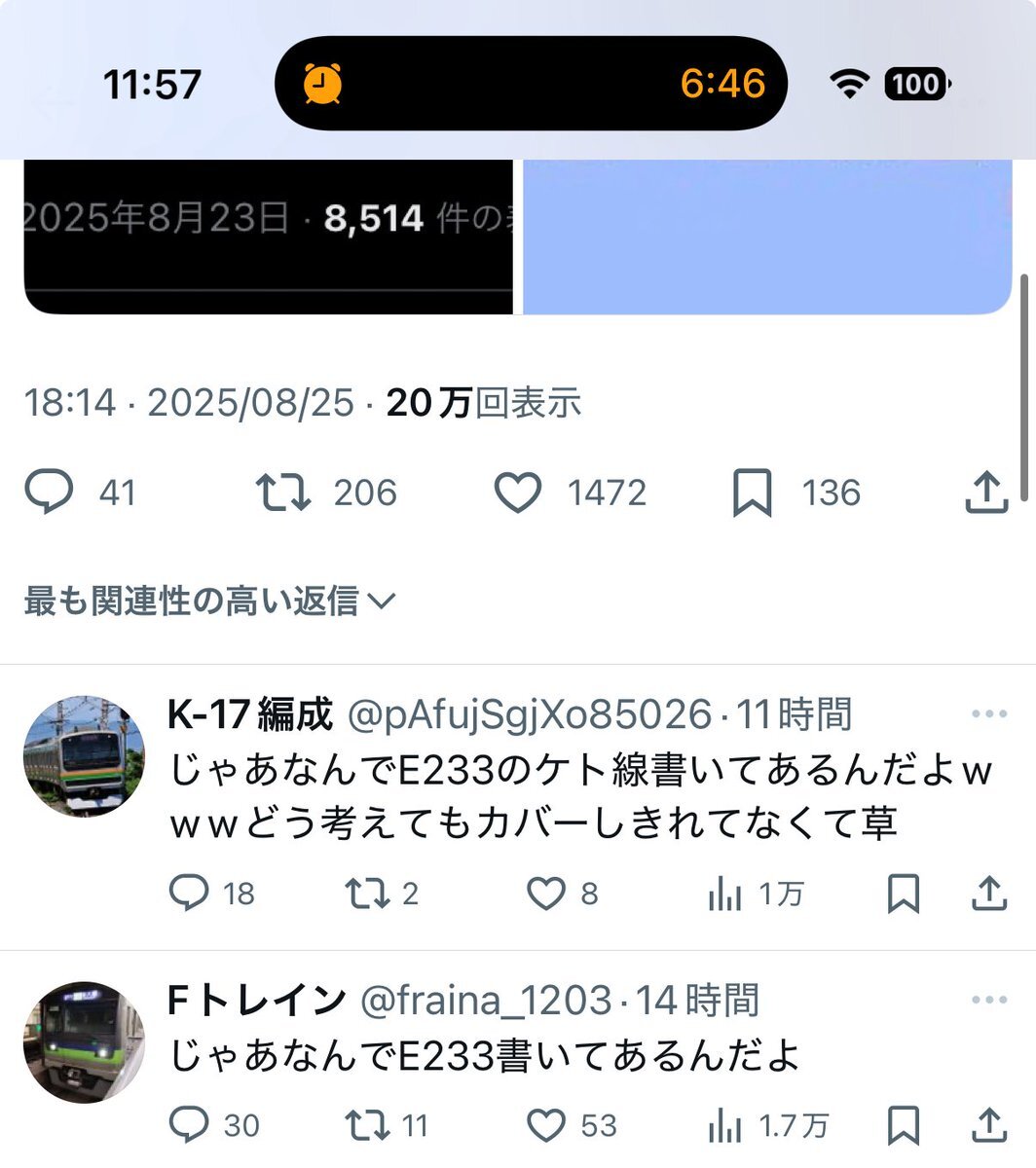Open the more options on K-17編成's reply

[989, 714]
